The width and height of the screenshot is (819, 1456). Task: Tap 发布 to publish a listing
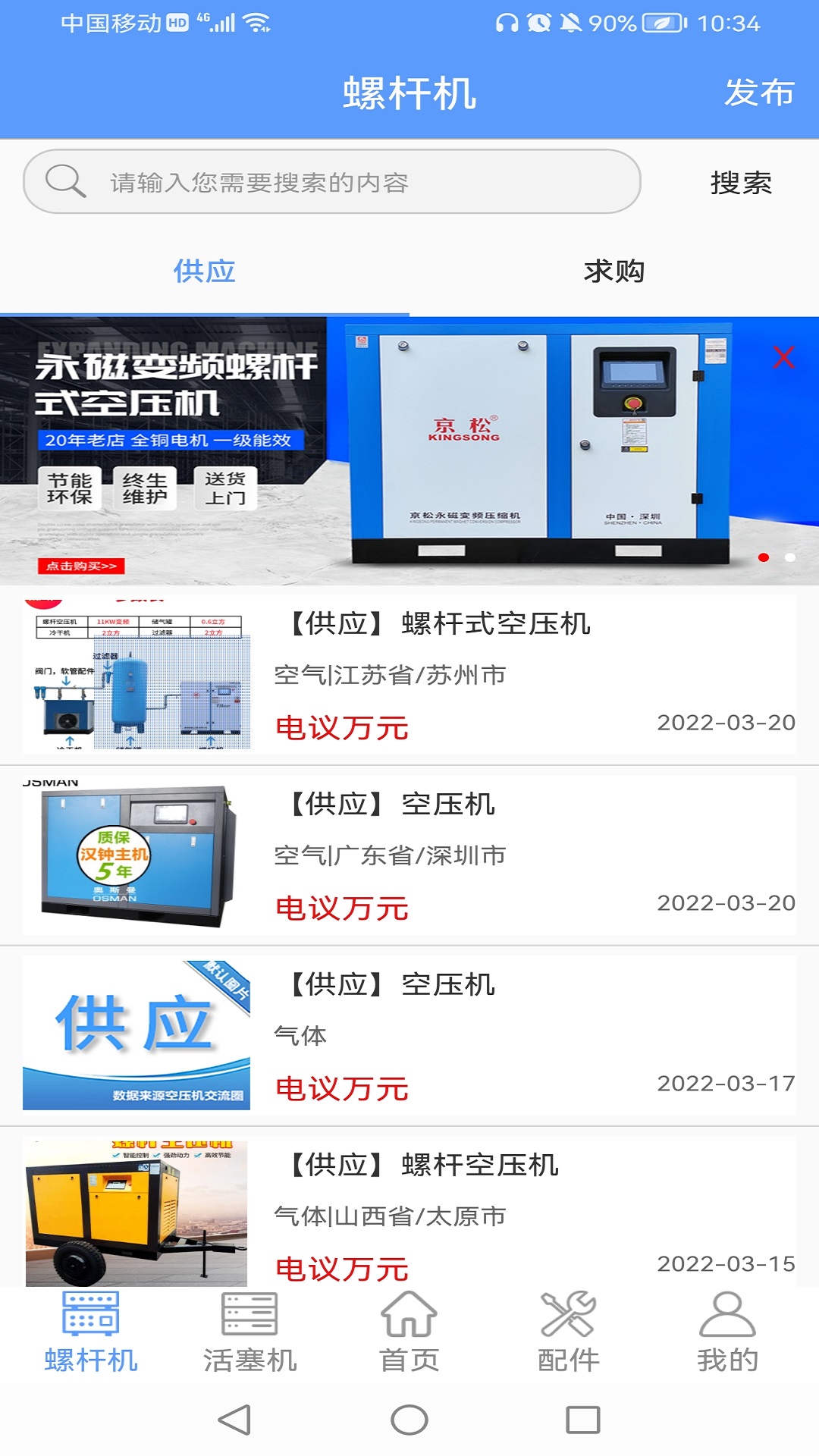[758, 93]
